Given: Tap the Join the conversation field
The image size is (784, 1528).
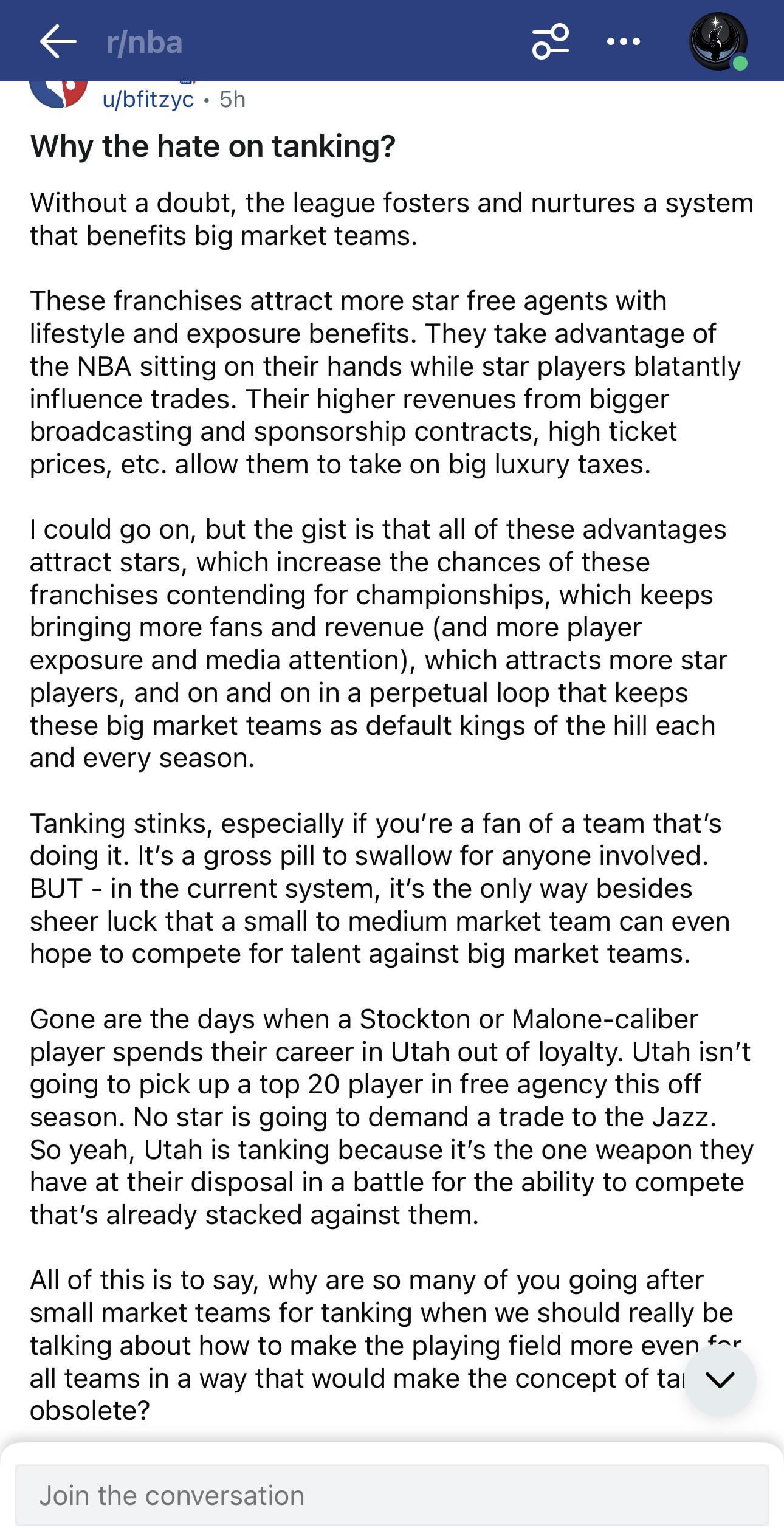Looking at the screenshot, I should (391, 1496).
